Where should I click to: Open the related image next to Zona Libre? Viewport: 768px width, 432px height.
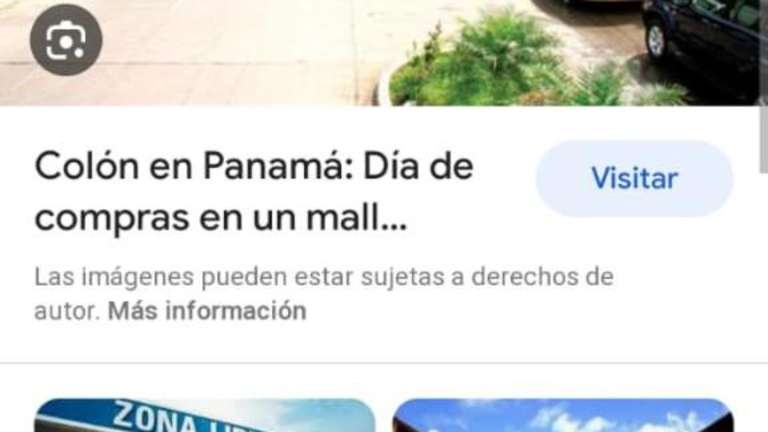562,415
